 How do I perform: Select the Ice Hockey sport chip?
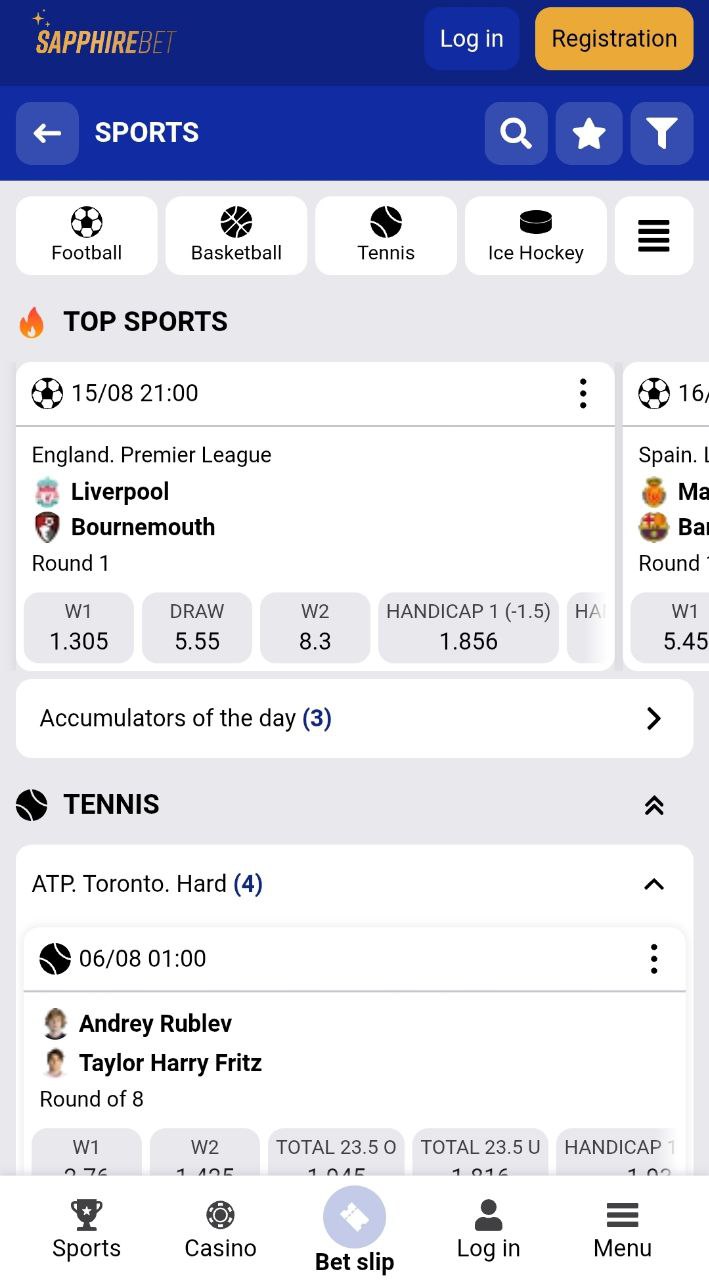point(536,236)
